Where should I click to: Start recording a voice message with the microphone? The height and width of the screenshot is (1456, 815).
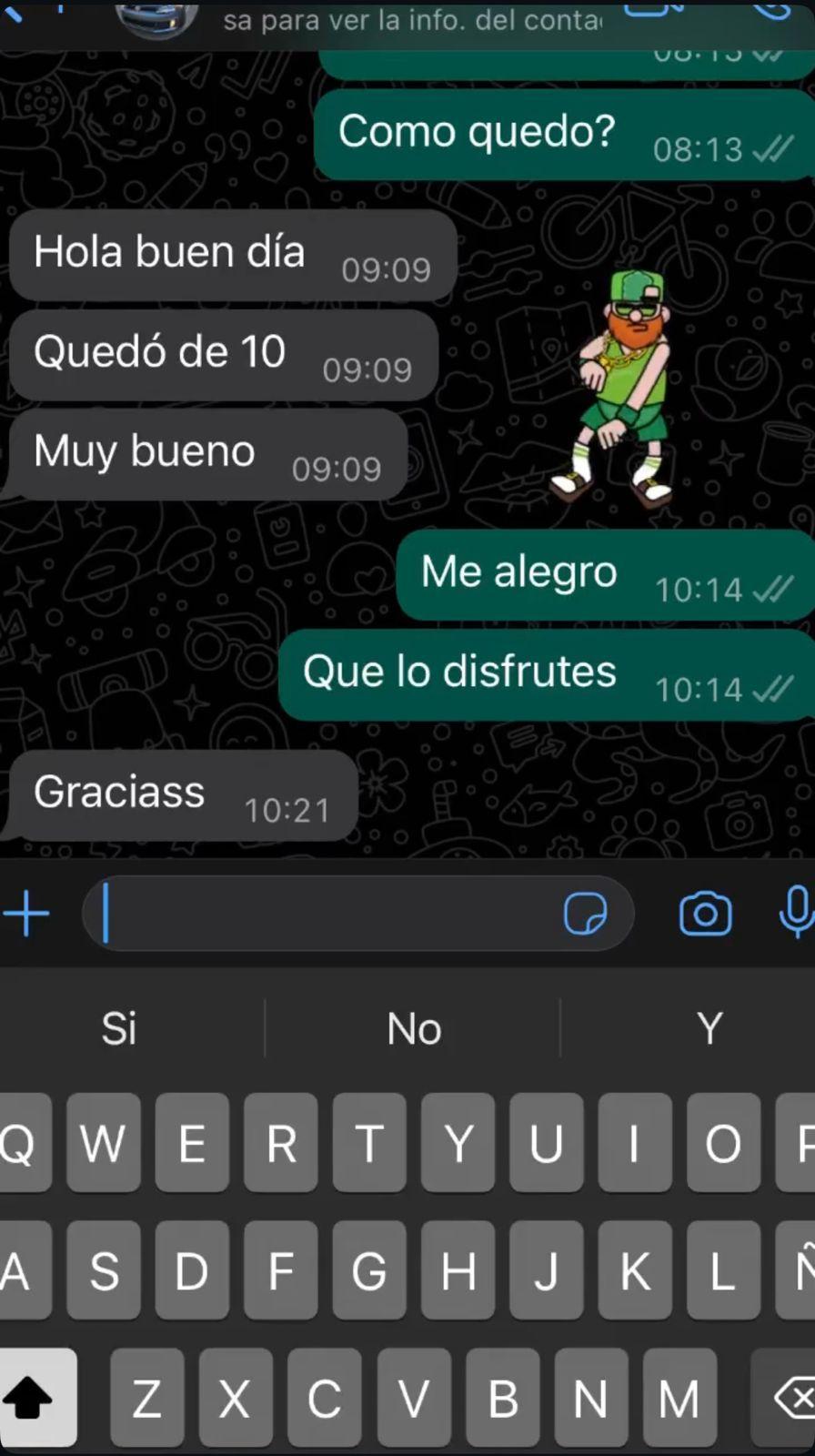[x=797, y=914]
